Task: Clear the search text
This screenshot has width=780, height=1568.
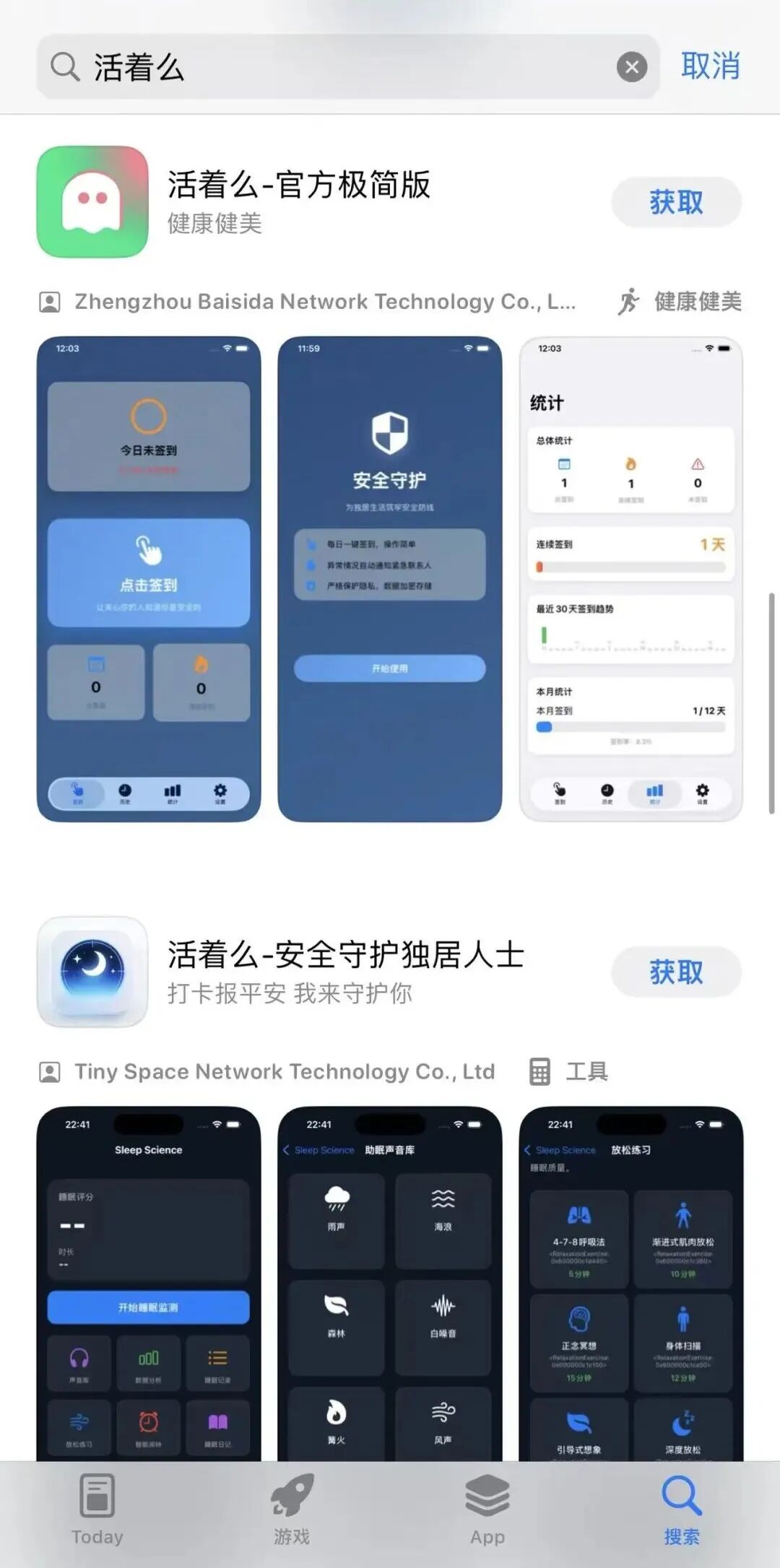Action: [631, 67]
